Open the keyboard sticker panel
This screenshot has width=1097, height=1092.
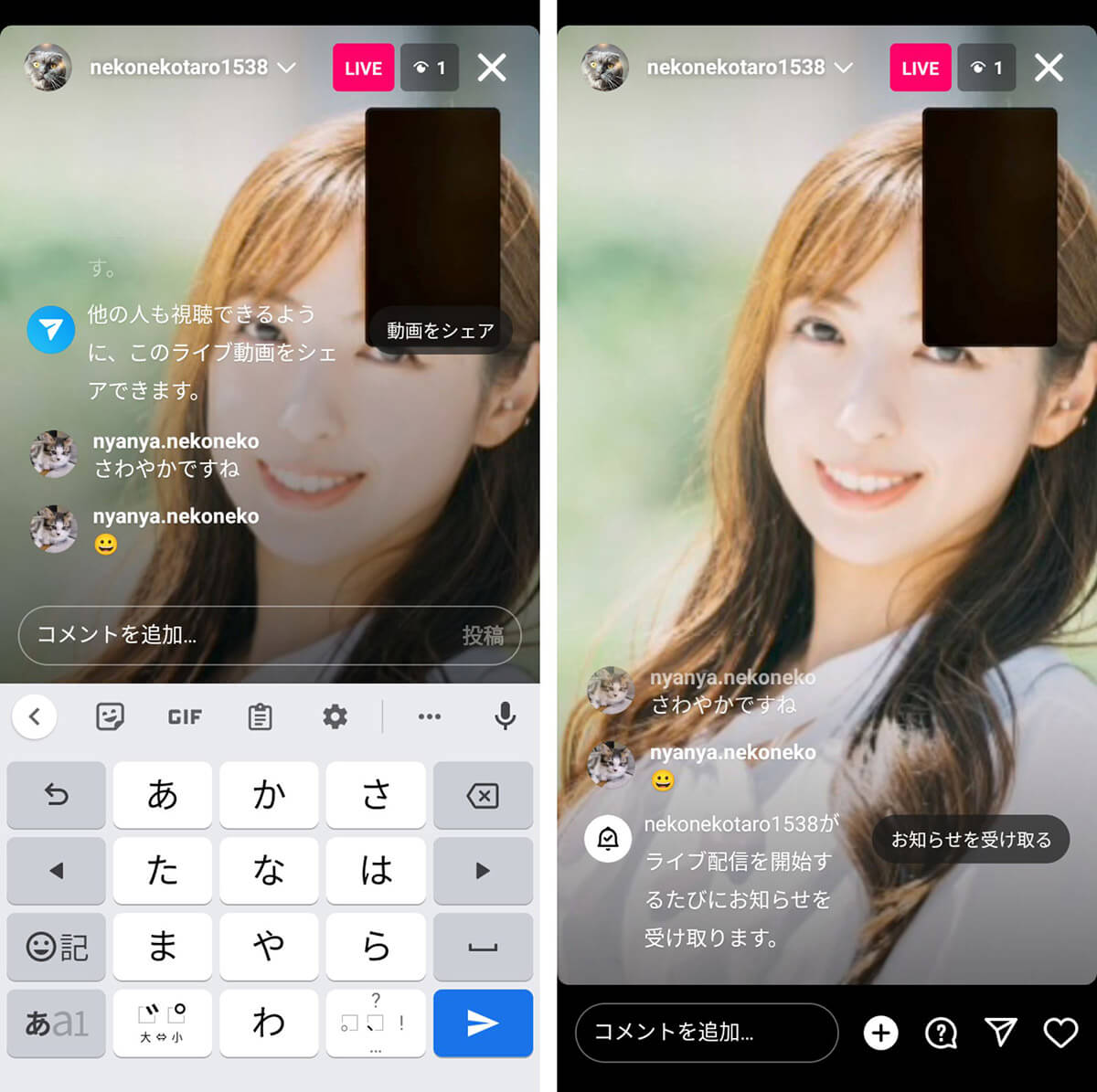110,717
